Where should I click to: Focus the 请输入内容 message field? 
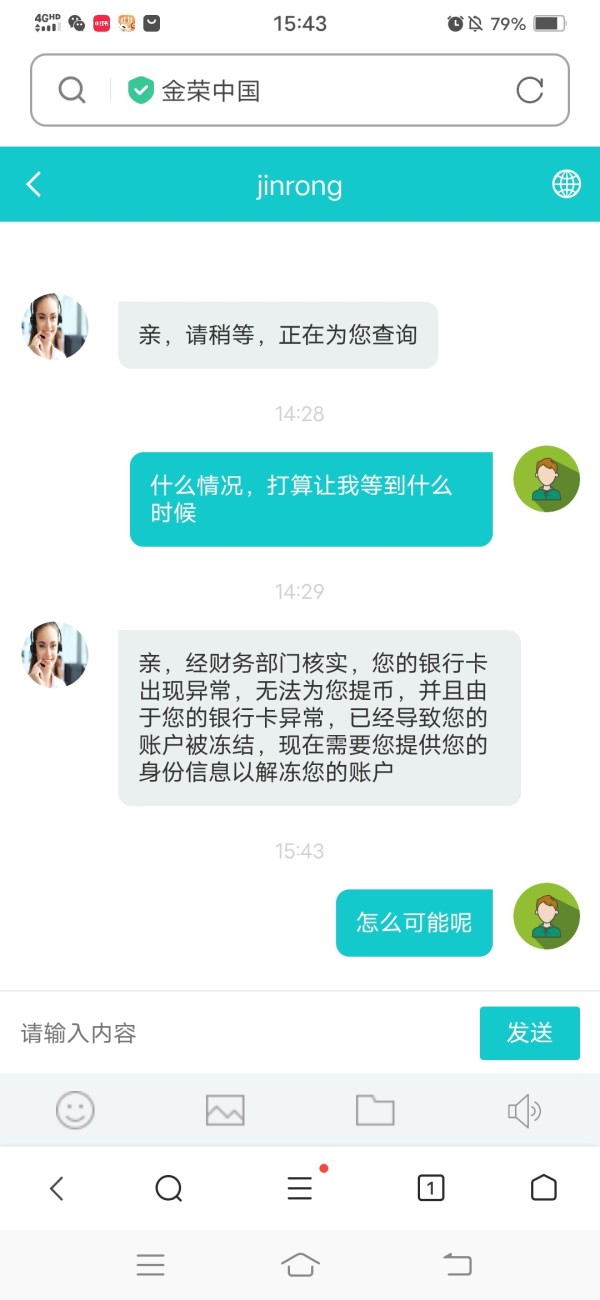[x=240, y=1033]
